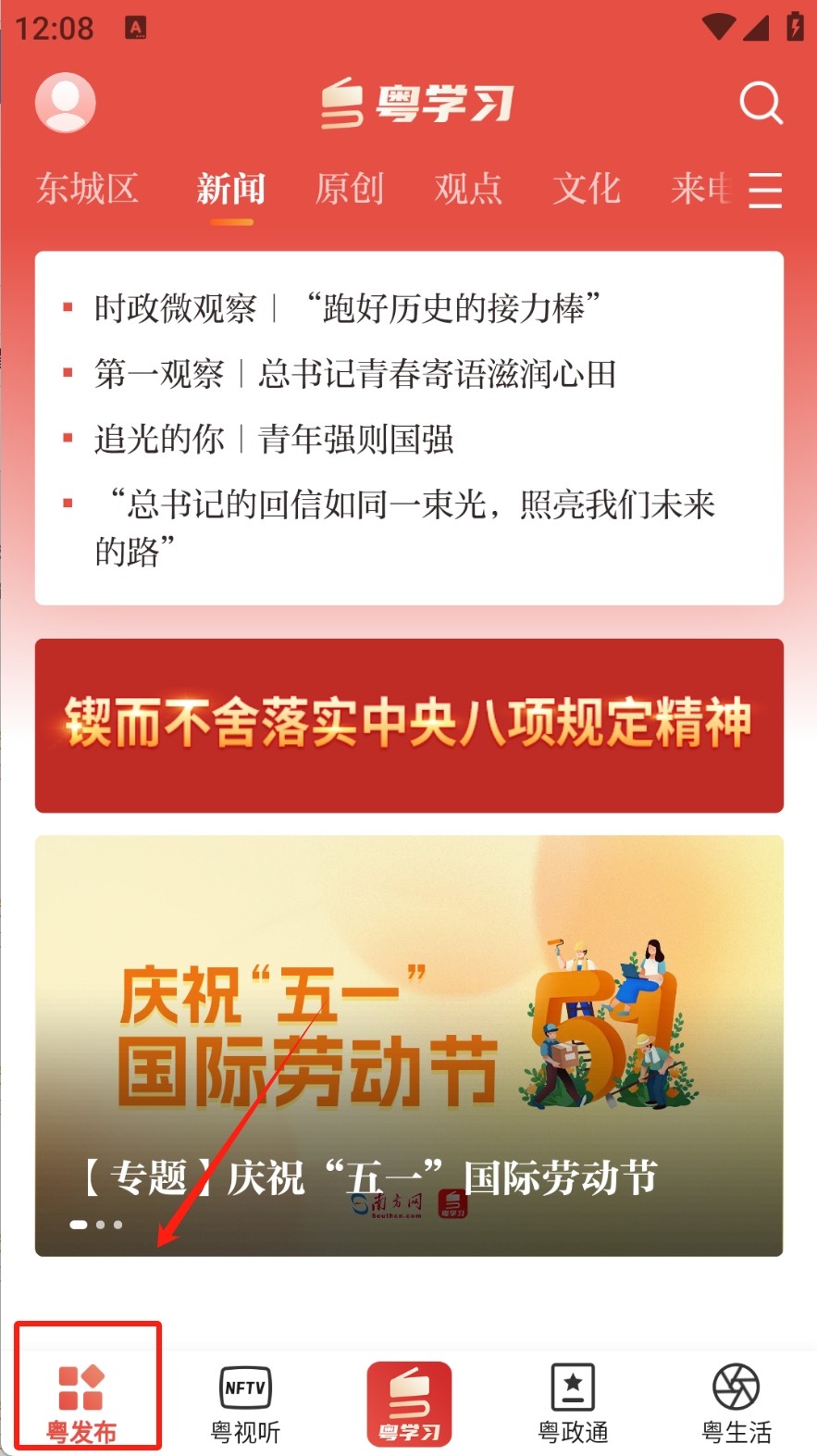
Task: Go to the 观点 tab
Action: tap(468, 189)
